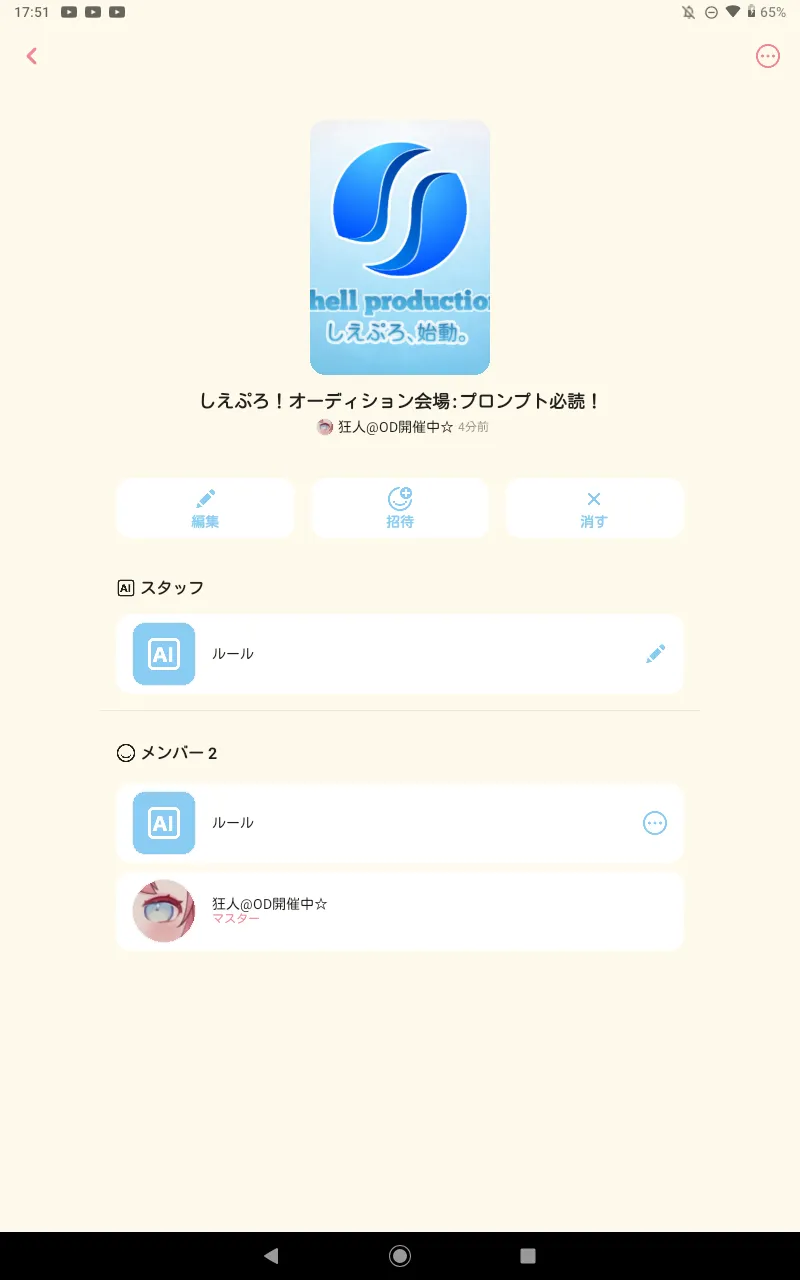Tap the system home button
Screen dimensions: 800x1280
point(400,1256)
